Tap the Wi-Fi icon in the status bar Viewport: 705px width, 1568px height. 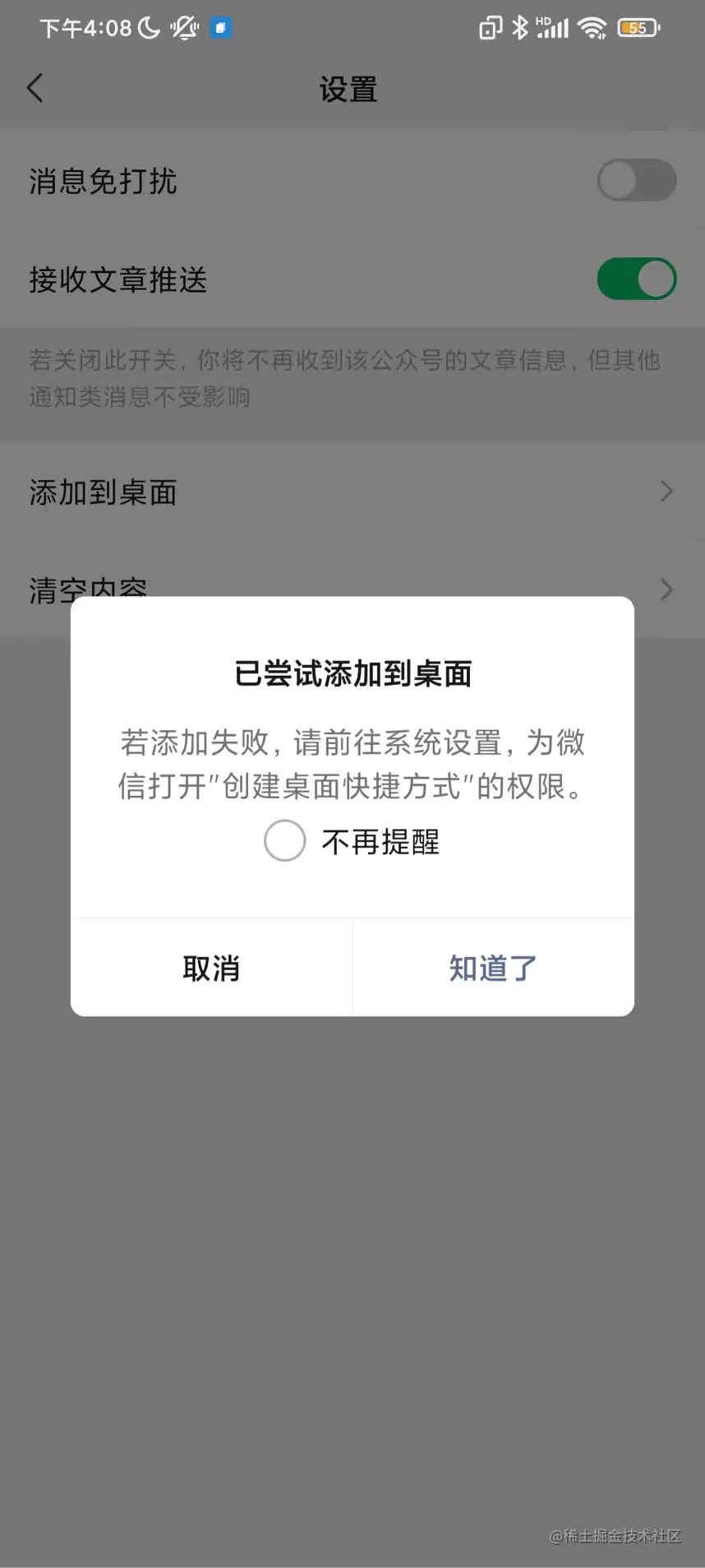tap(592, 27)
